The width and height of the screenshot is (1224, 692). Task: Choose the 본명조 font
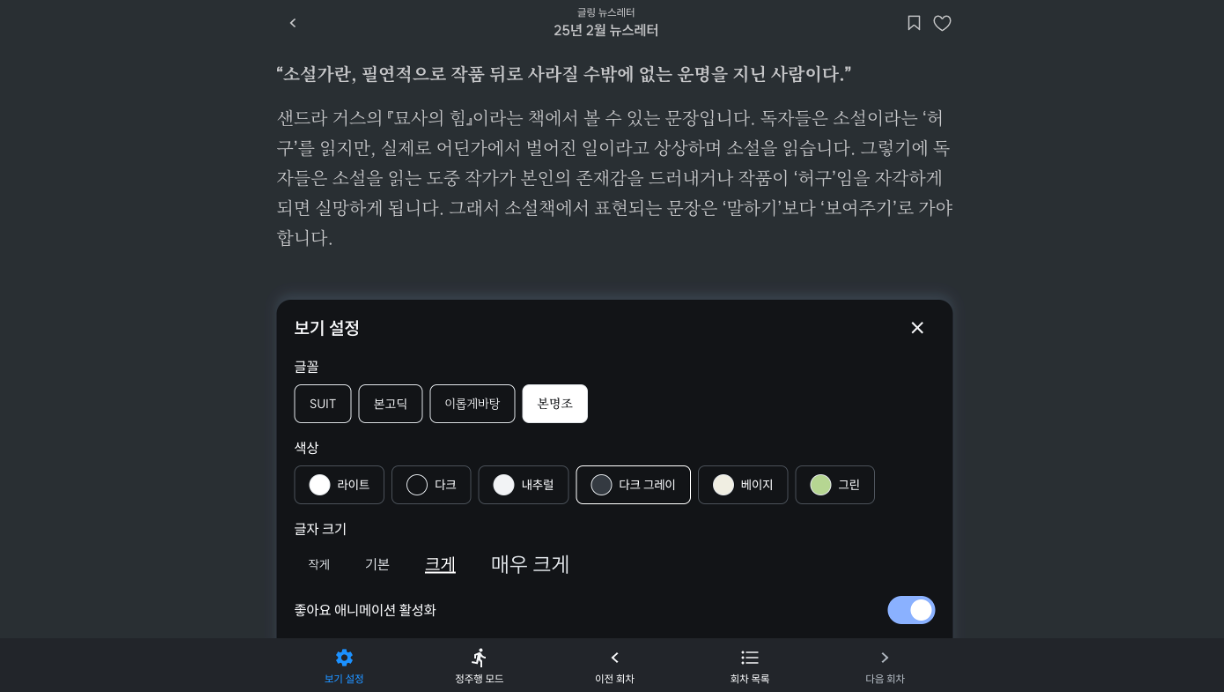click(x=554, y=404)
